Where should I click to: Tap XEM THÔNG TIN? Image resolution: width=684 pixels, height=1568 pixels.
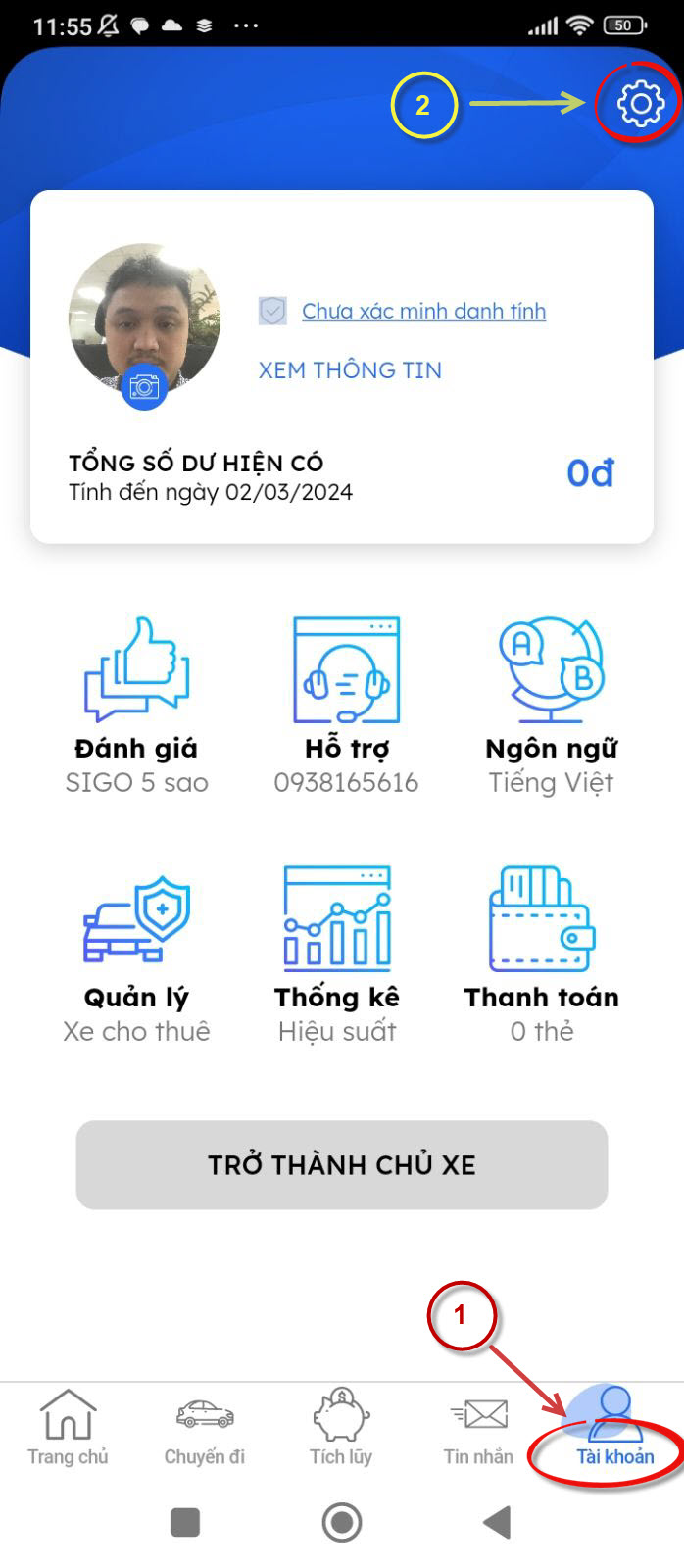tap(350, 369)
